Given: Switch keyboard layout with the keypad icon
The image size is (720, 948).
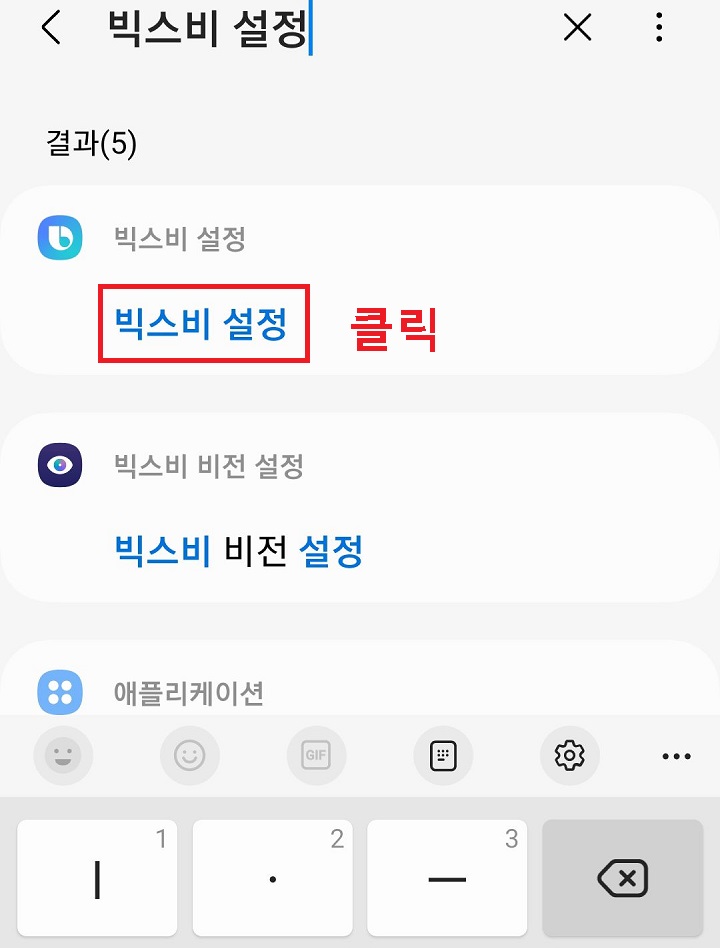Looking at the screenshot, I should [443, 756].
